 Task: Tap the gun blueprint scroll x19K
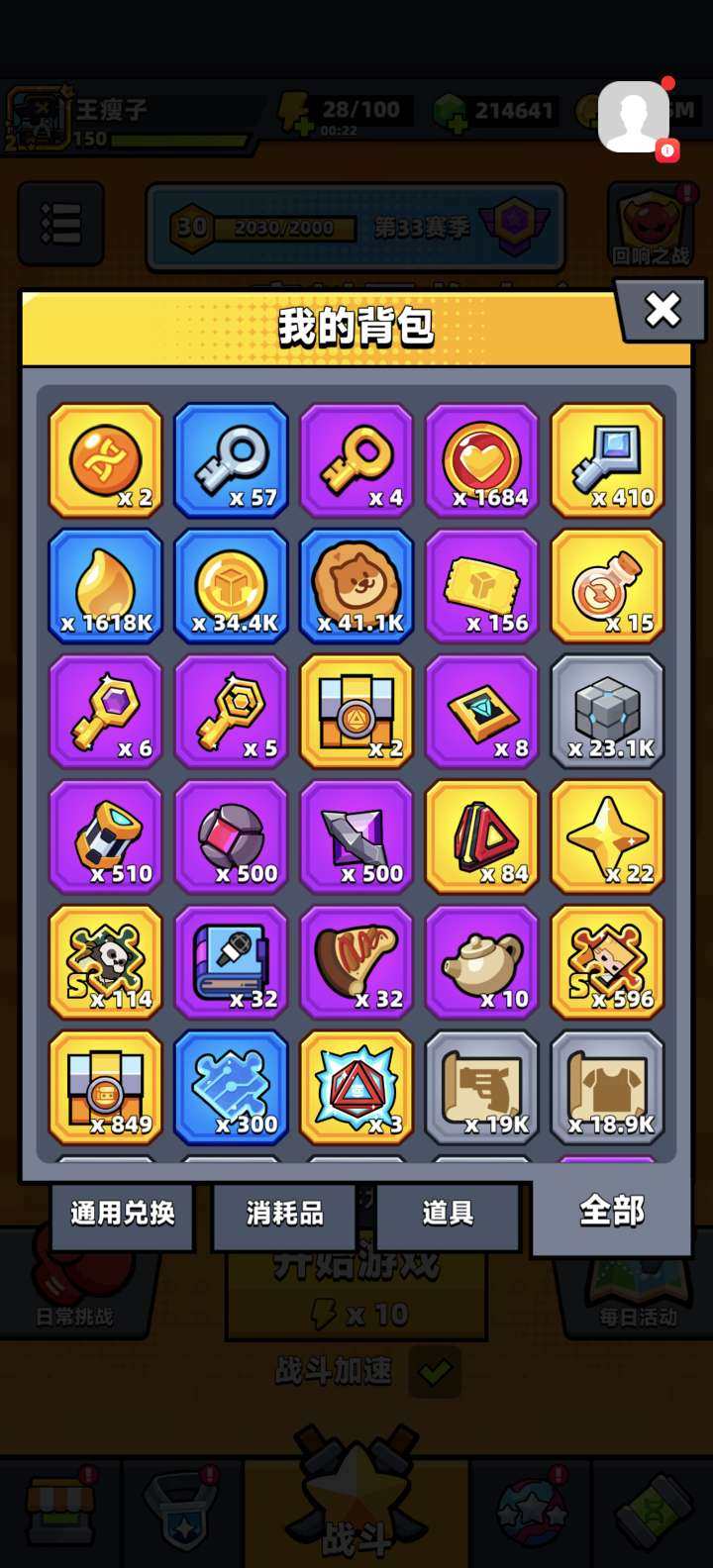[x=482, y=1087]
